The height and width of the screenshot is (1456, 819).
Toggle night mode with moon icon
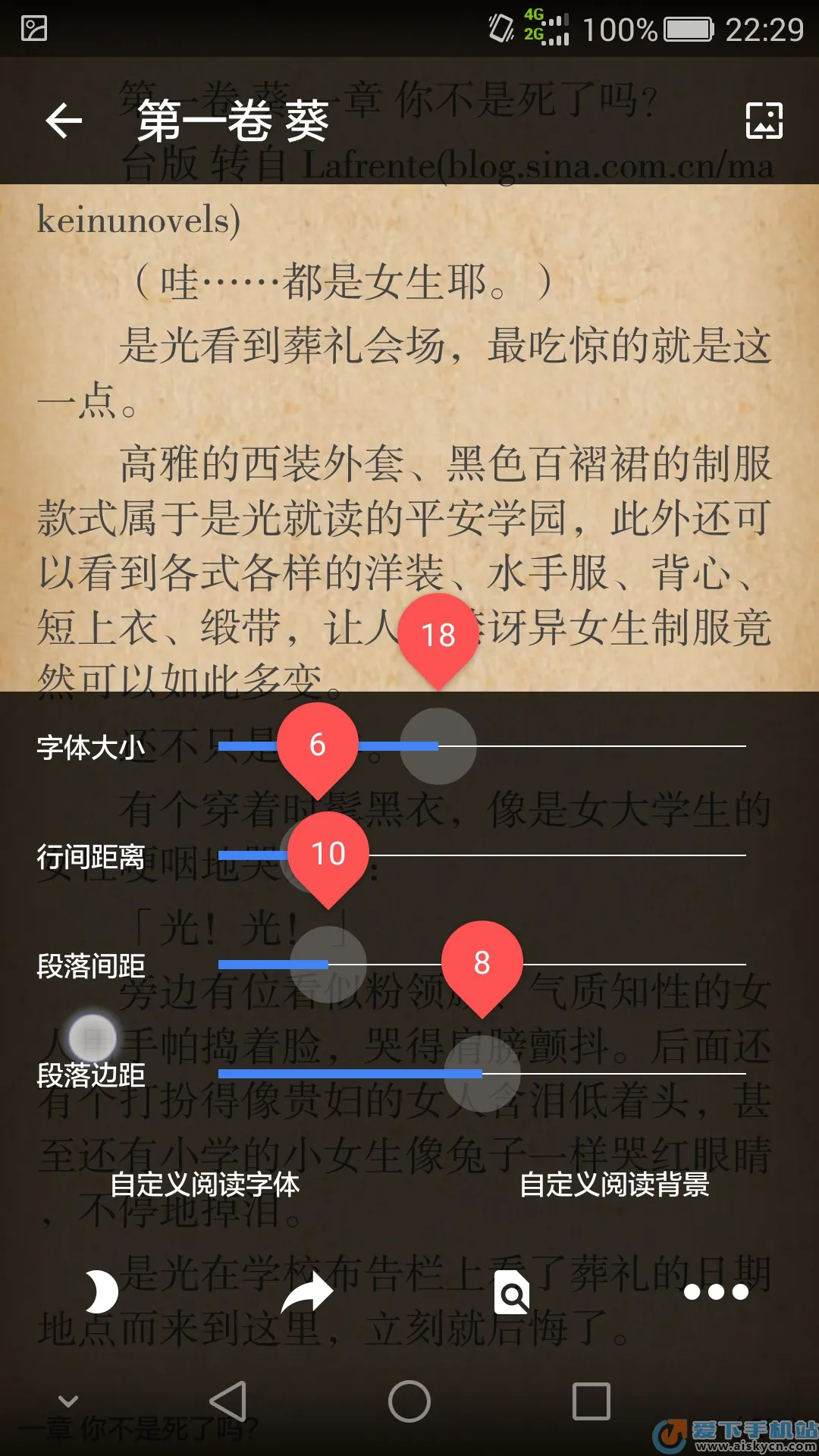(x=102, y=1292)
